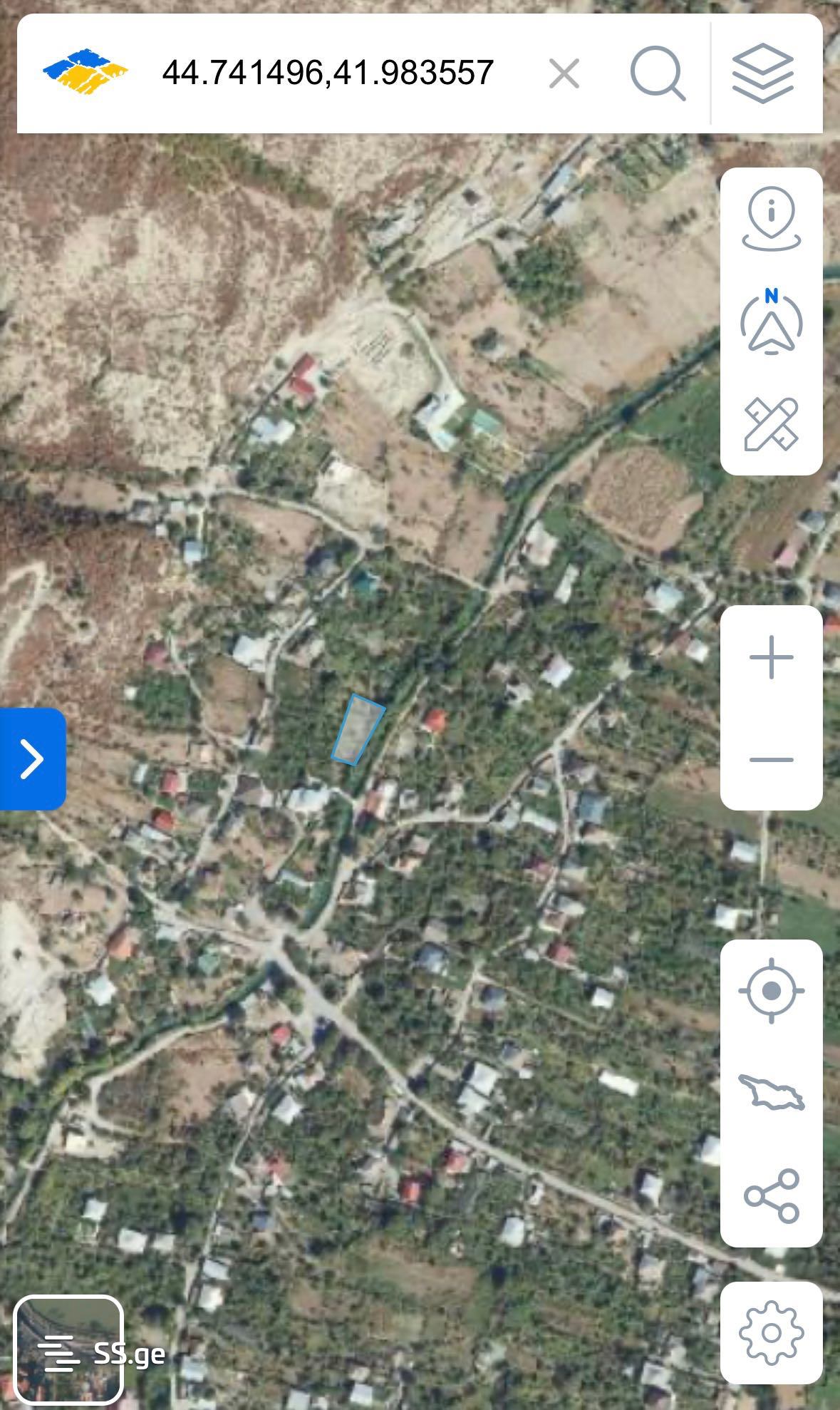The width and height of the screenshot is (840, 1410).
Task: Share this map location
Action: click(x=772, y=1195)
